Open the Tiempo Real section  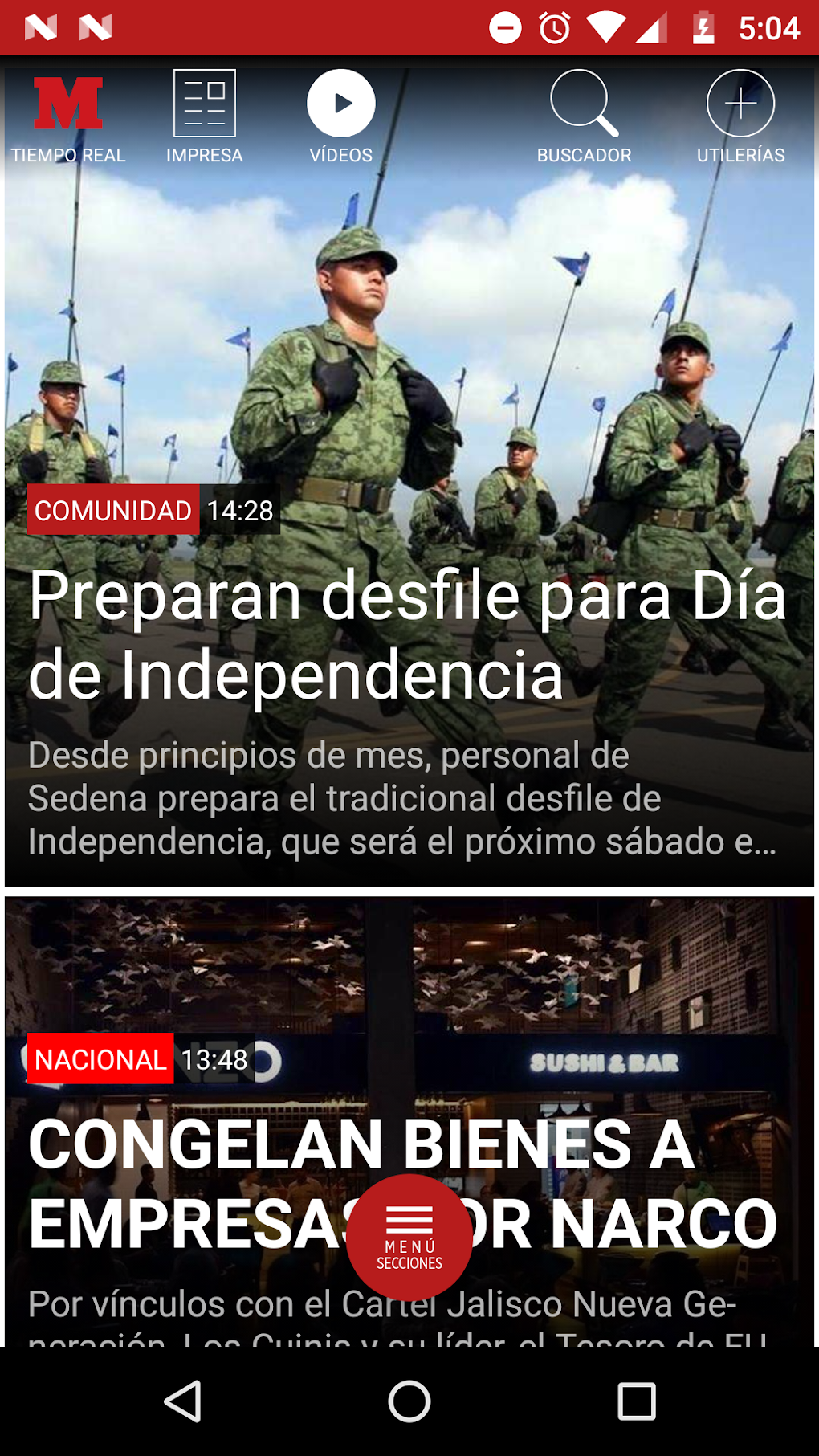pos(68,117)
